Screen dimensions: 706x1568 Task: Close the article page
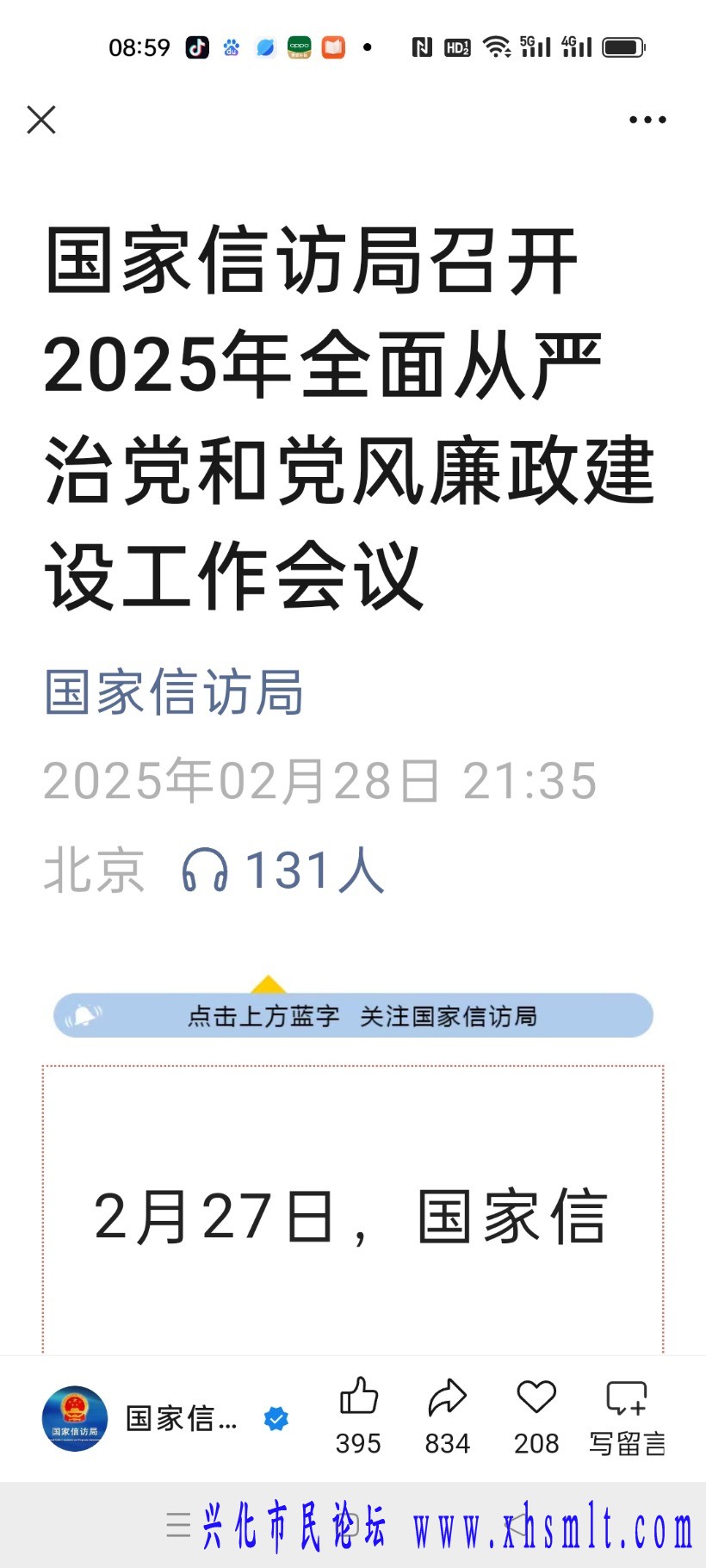[41, 120]
